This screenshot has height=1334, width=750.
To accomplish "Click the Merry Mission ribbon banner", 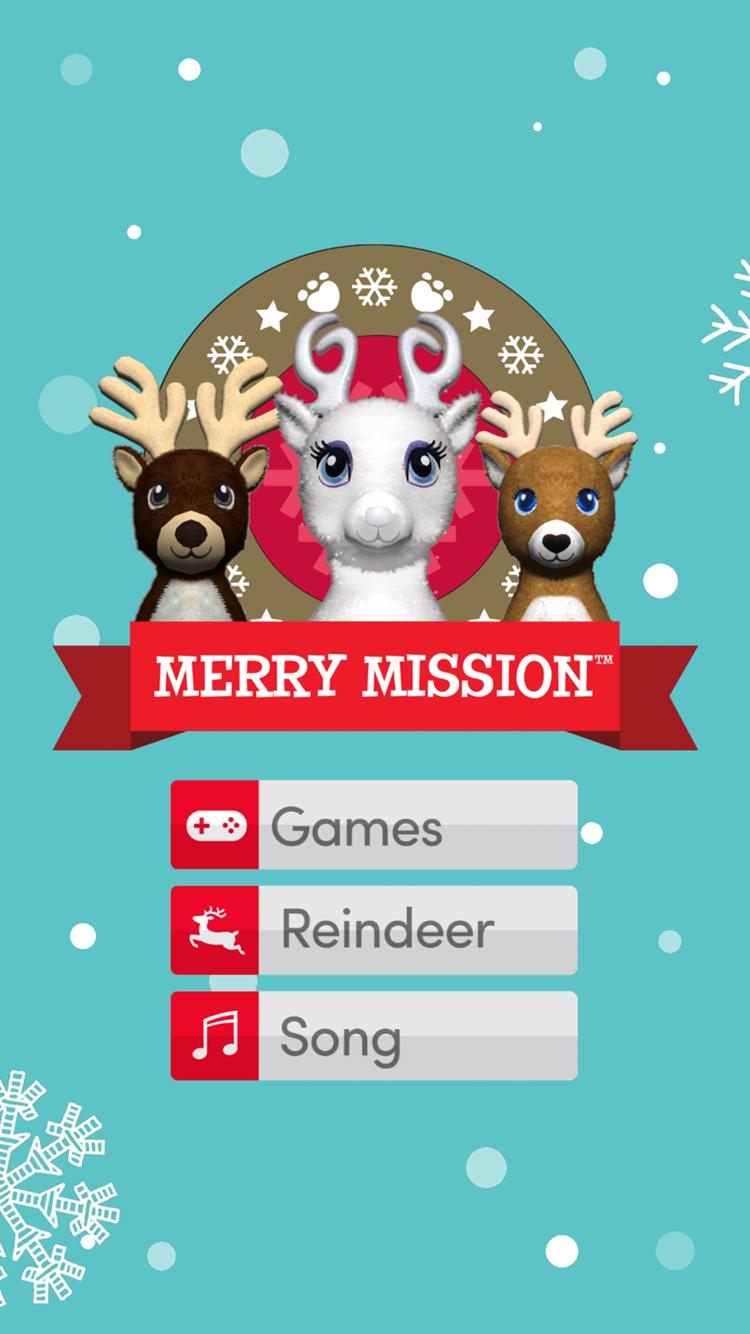I will [375, 672].
